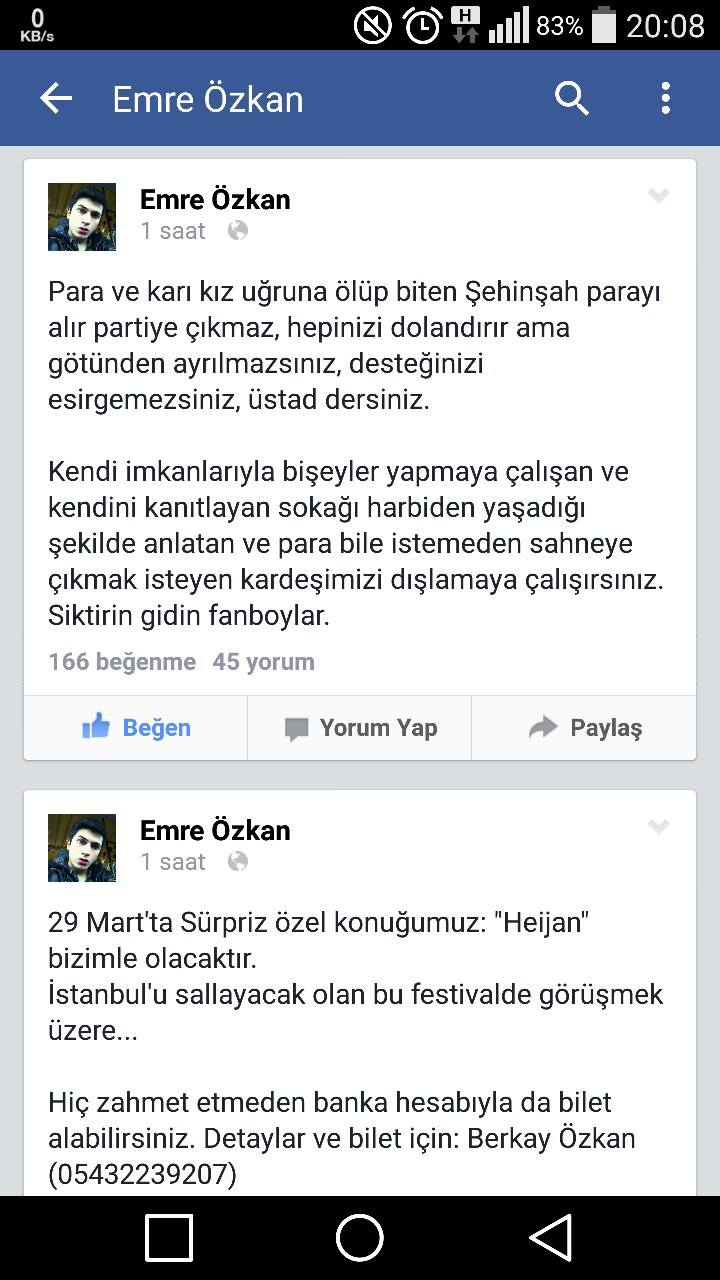The image size is (720, 1280).
Task: Share the post with Paylaş
Action: pyautogui.click(x=584, y=728)
